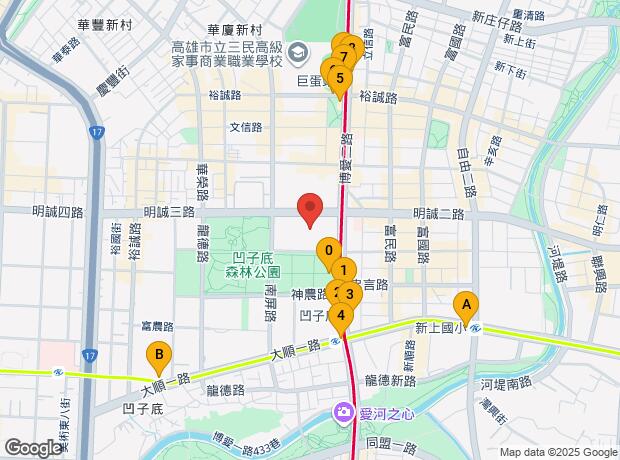Select the yellow marker numbered 1
The height and width of the screenshot is (460, 620).
[x=343, y=270]
